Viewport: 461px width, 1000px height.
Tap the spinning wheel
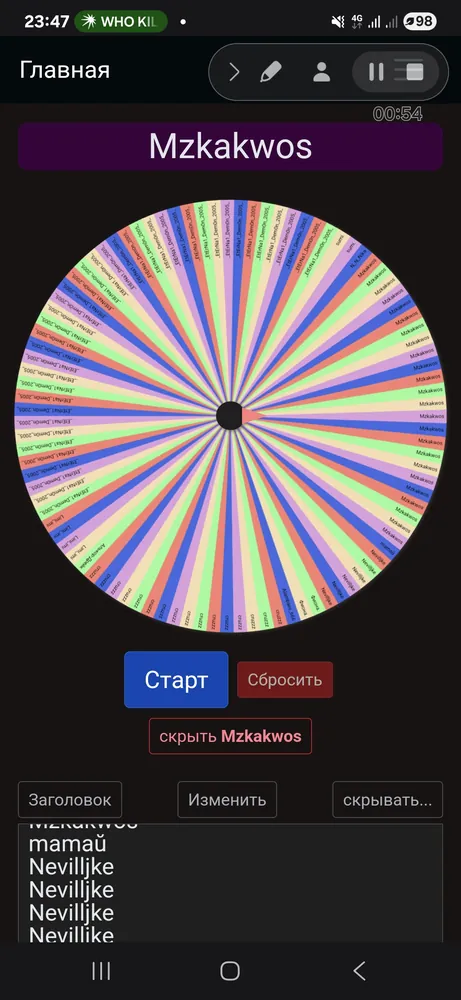(x=230, y=416)
